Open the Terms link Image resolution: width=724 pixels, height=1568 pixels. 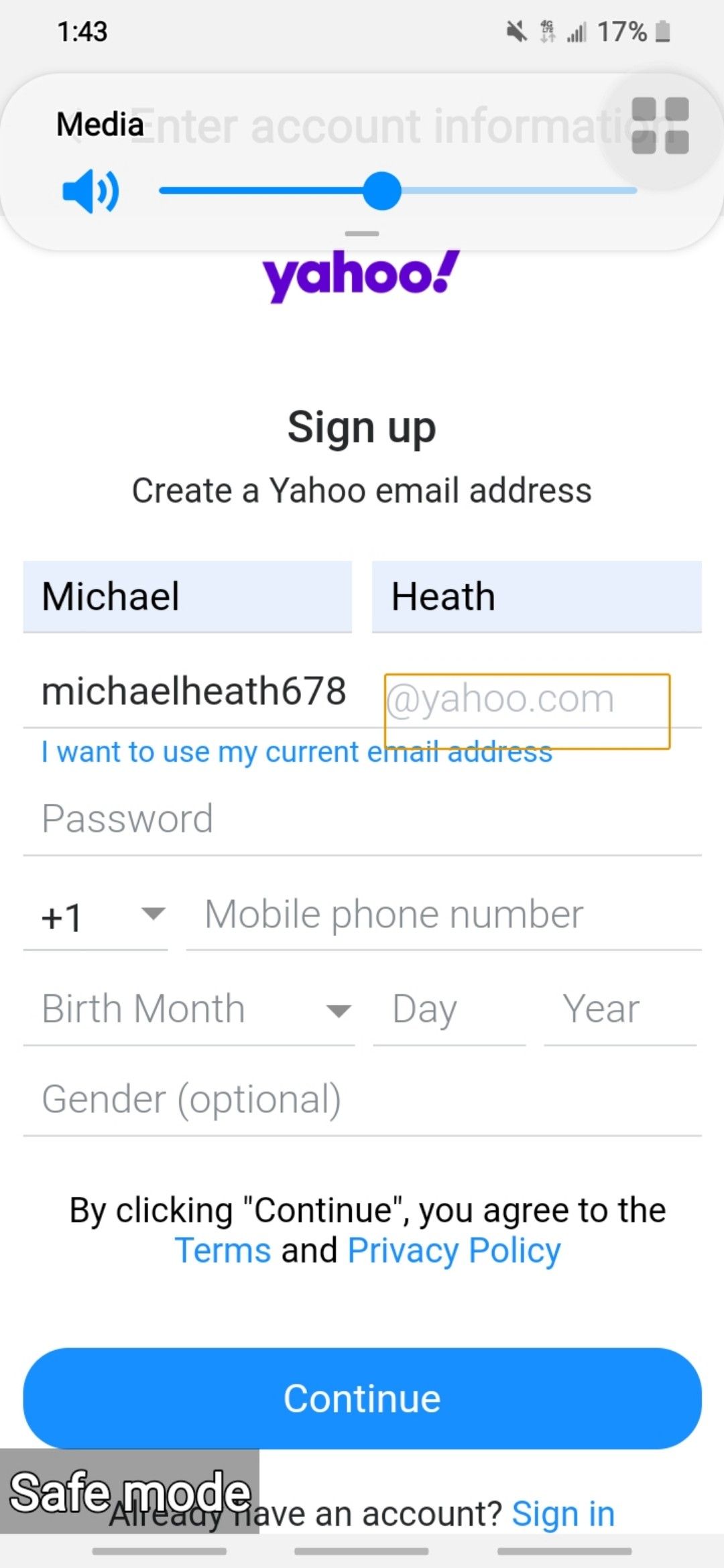tap(223, 1250)
